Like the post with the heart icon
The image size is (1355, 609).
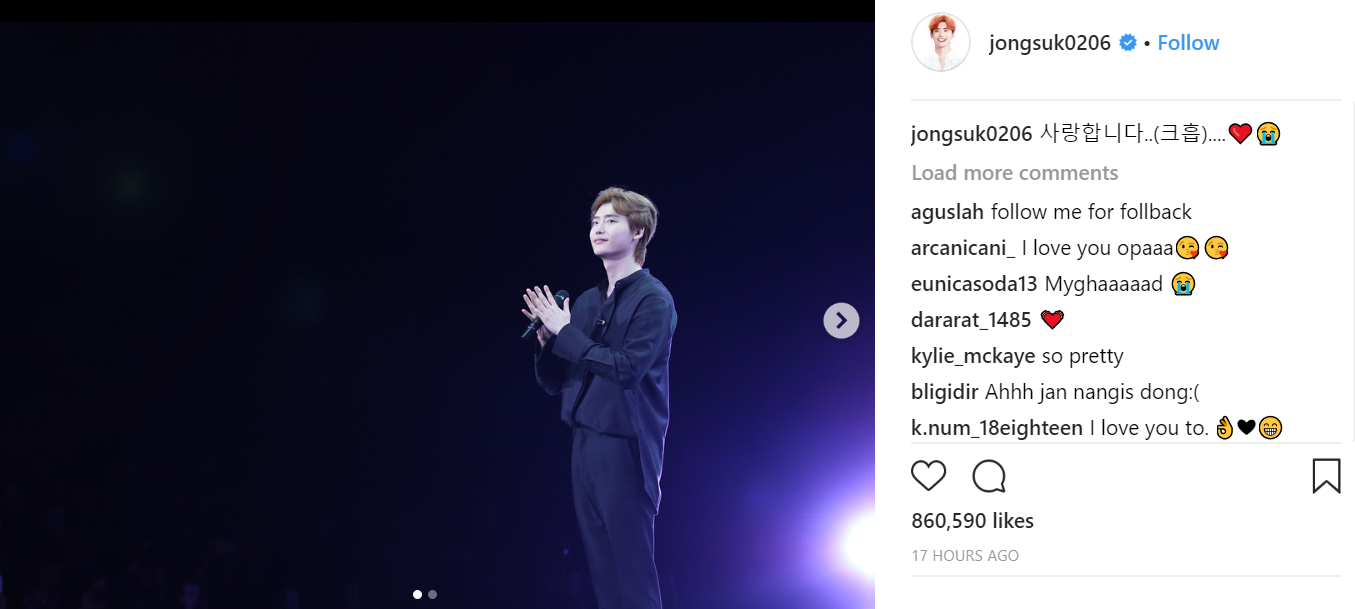pos(928,476)
